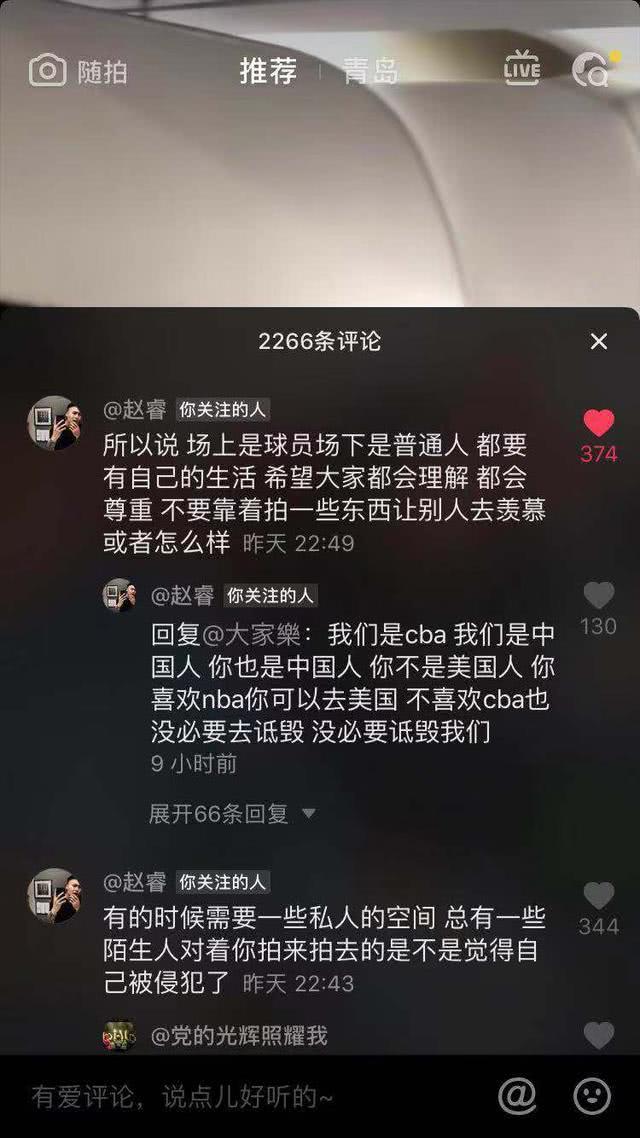640x1138 pixels.
Task: Mention a user with the @ icon
Action: (517, 1096)
